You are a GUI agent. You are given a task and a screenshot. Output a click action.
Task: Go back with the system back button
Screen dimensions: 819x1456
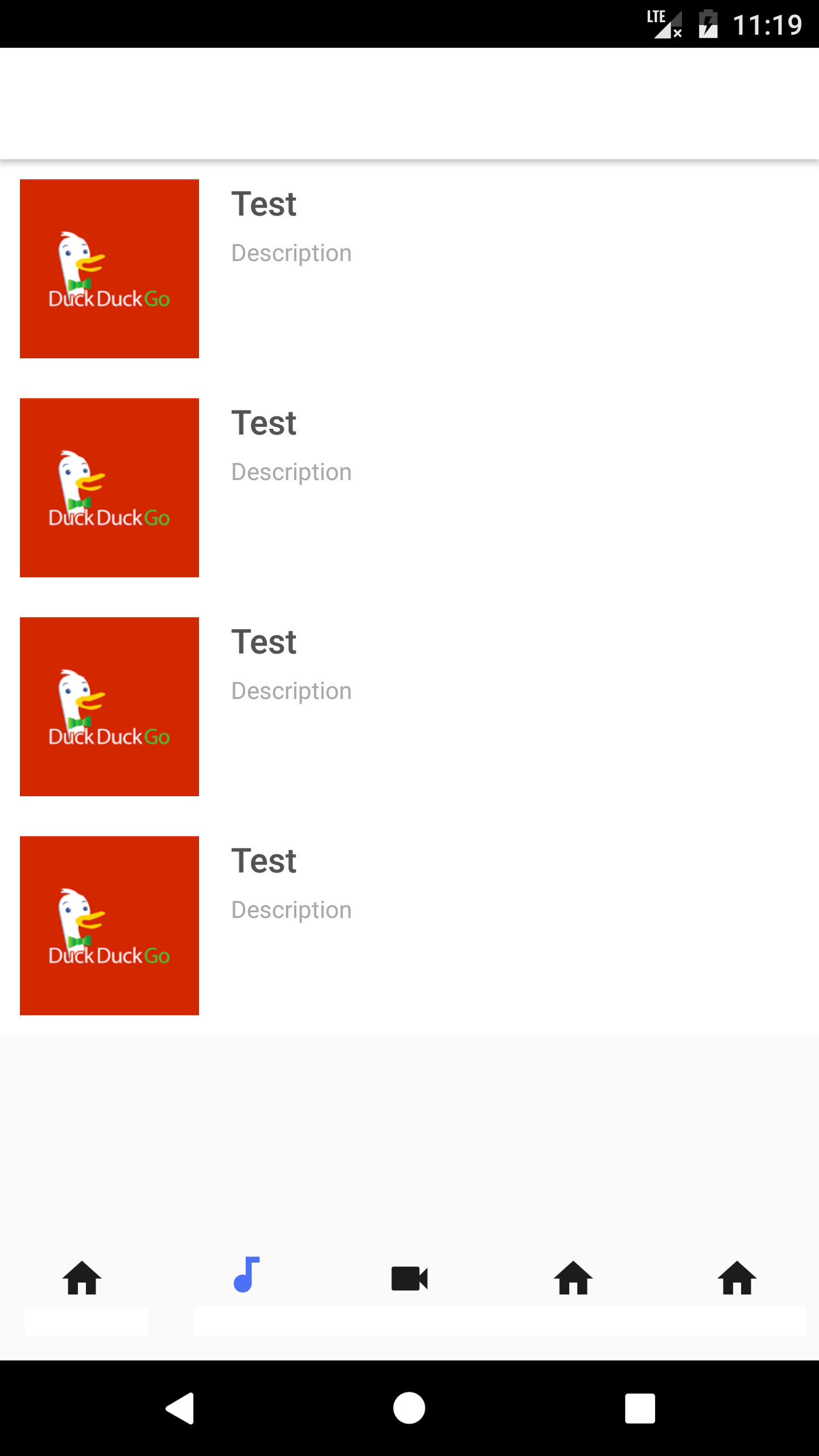pyautogui.click(x=181, y=1408)
